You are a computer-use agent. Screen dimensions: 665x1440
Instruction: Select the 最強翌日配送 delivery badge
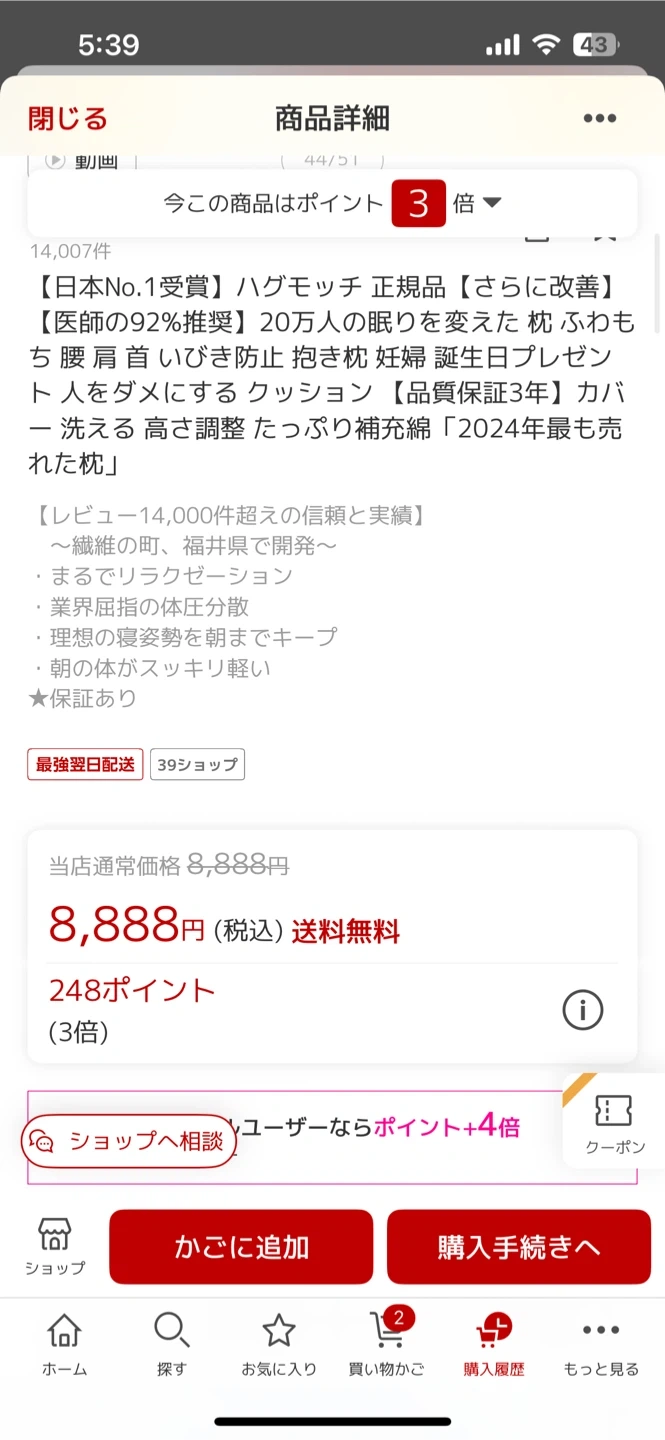tap(85, 765)
